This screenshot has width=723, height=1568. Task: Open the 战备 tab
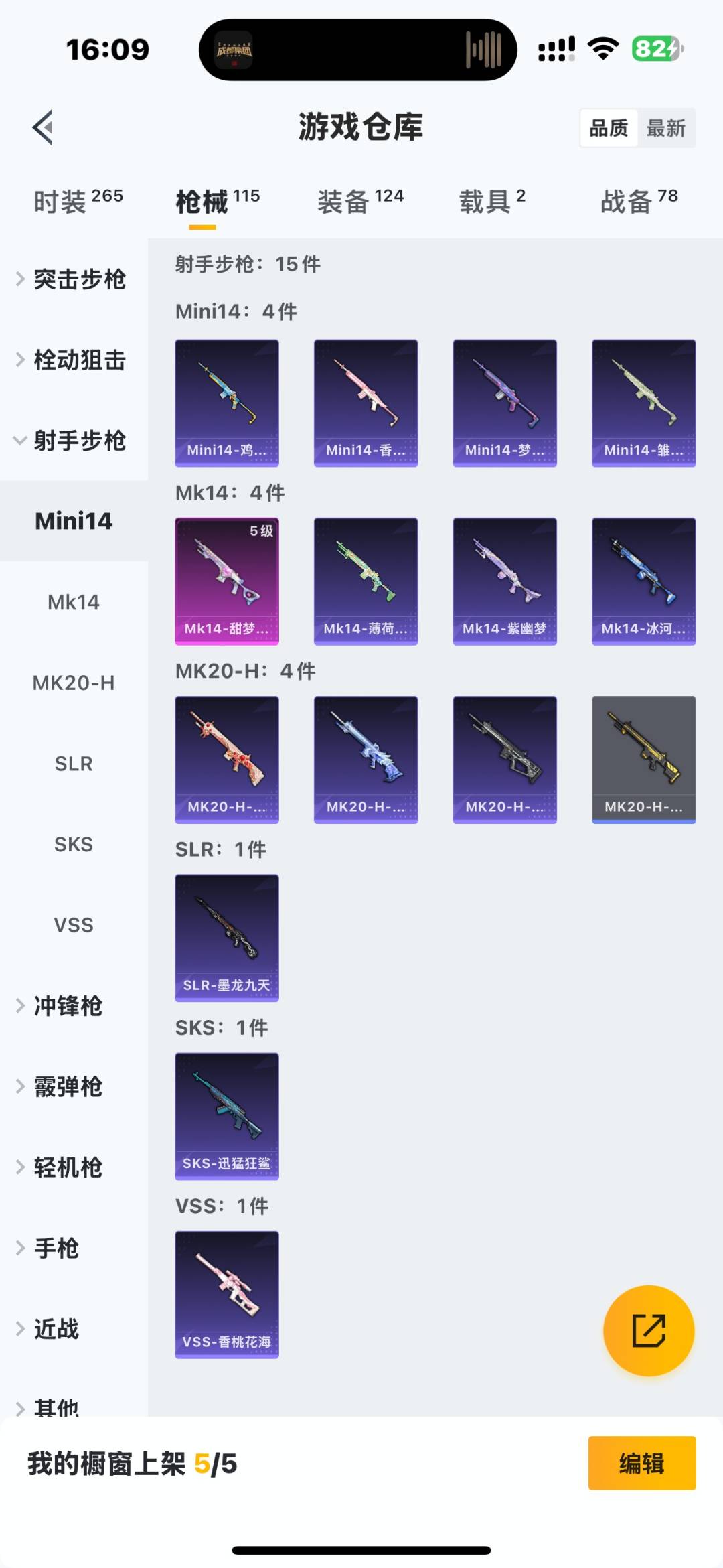click(x=639, y=201)
